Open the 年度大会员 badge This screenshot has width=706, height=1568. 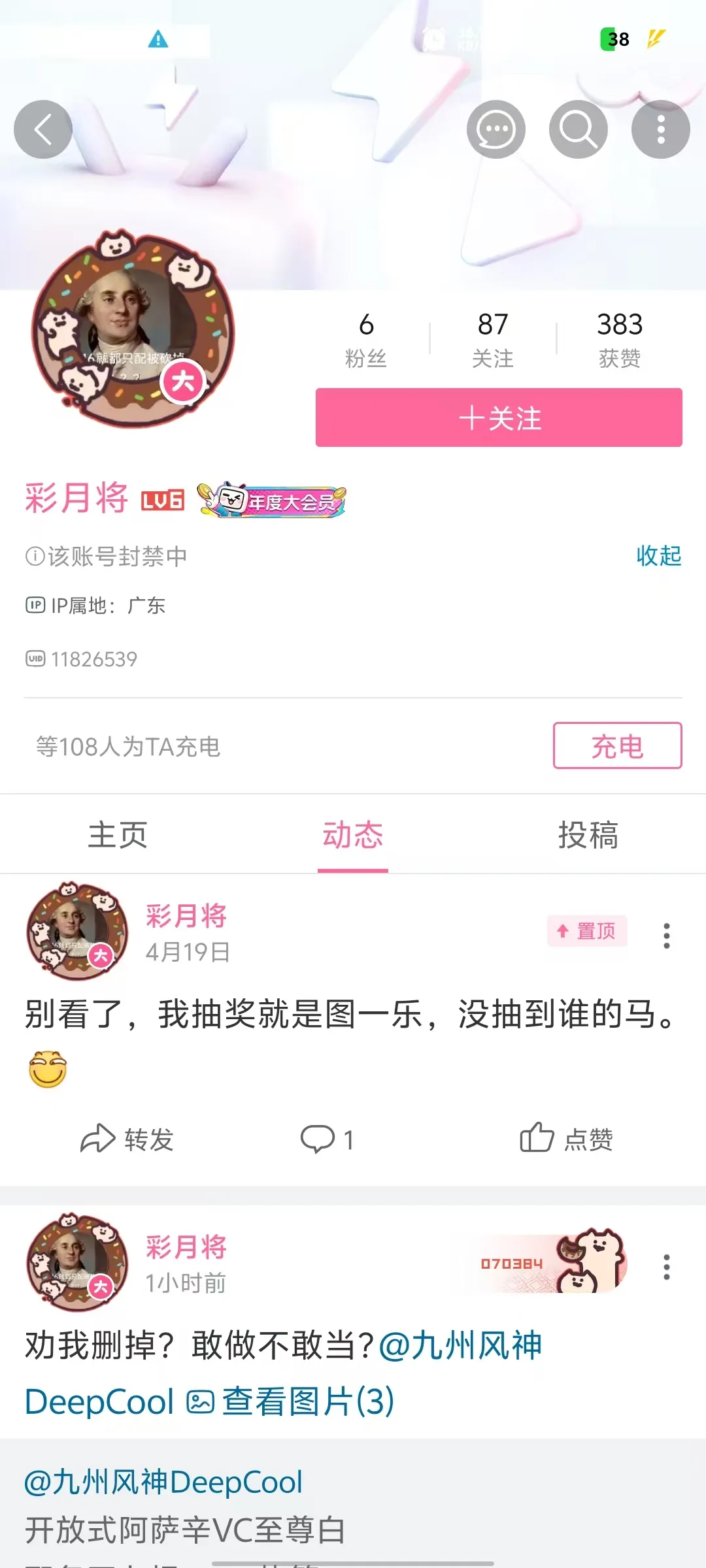(x=272, y=501)
